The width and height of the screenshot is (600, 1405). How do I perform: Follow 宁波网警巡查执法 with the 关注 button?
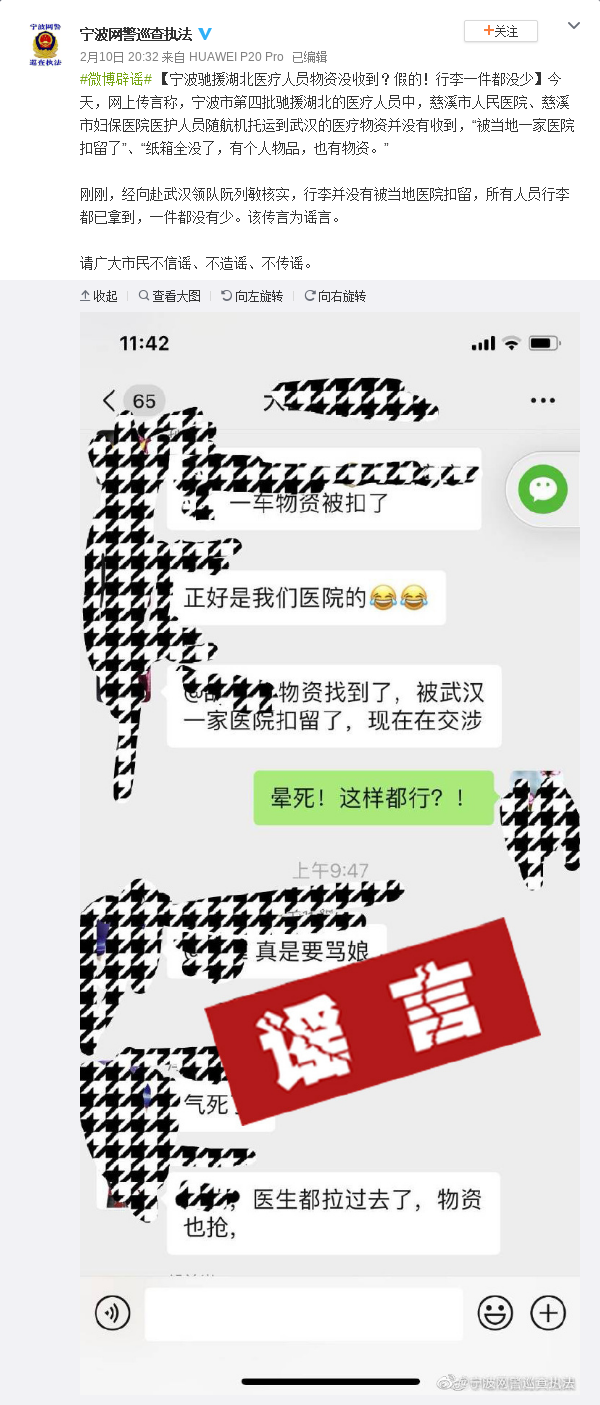501,31
